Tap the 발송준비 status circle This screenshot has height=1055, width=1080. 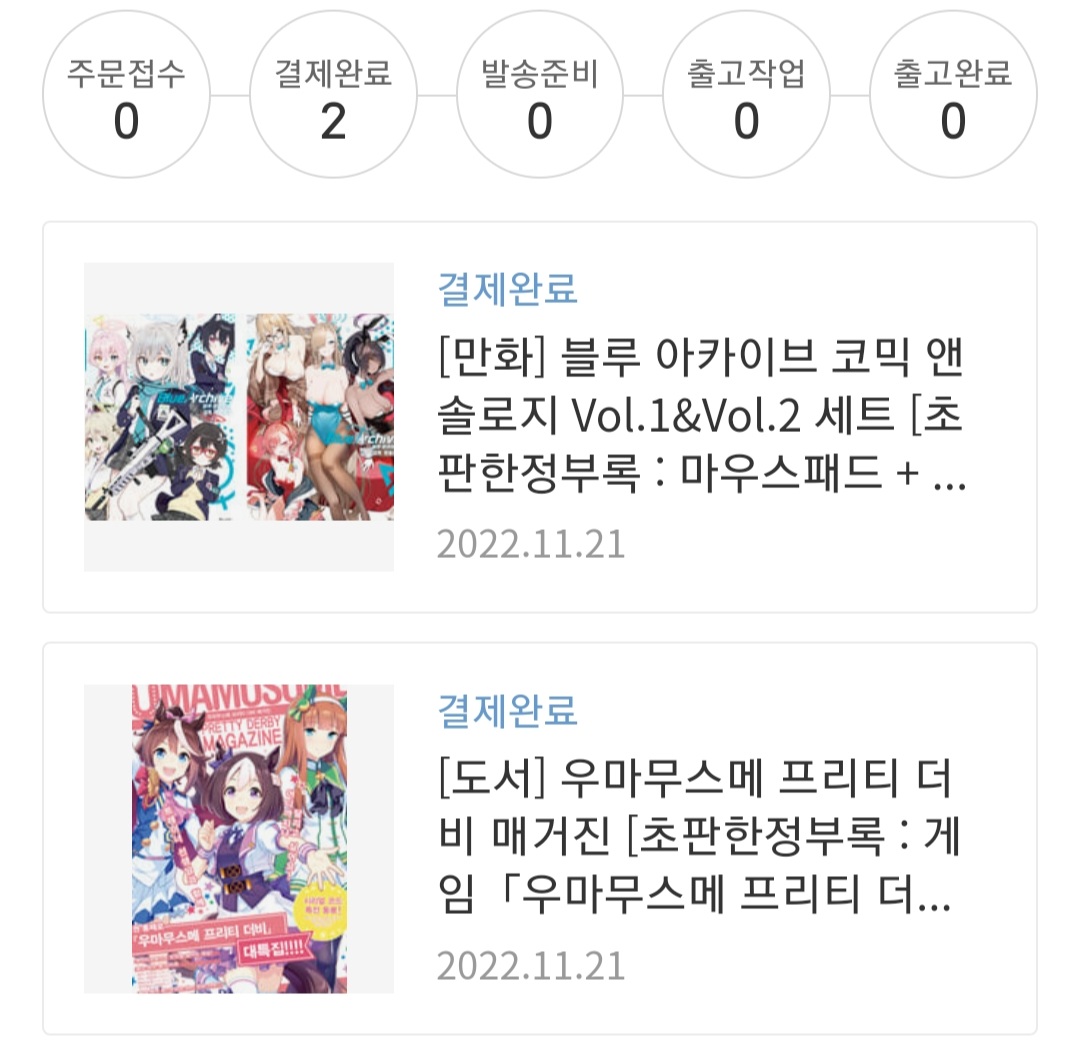point(540,96)
